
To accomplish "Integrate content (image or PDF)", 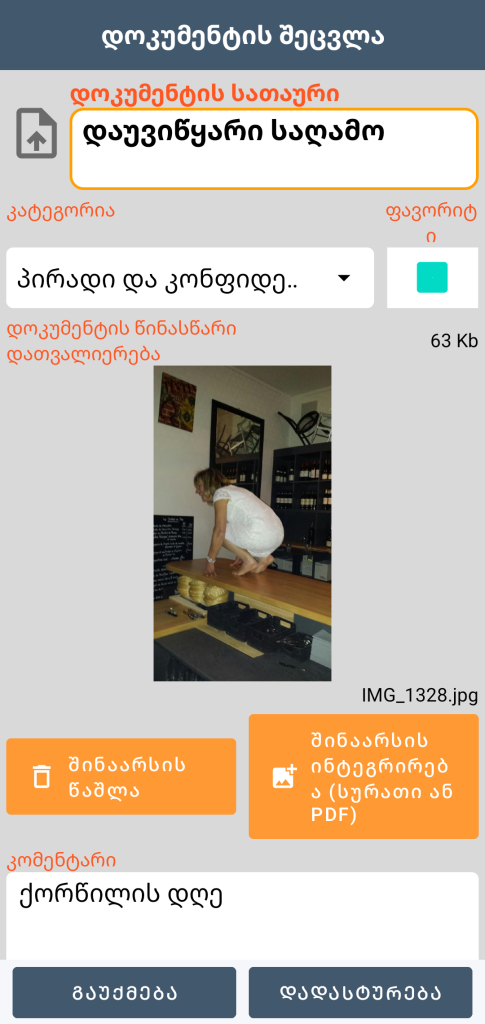I will 364,776.
